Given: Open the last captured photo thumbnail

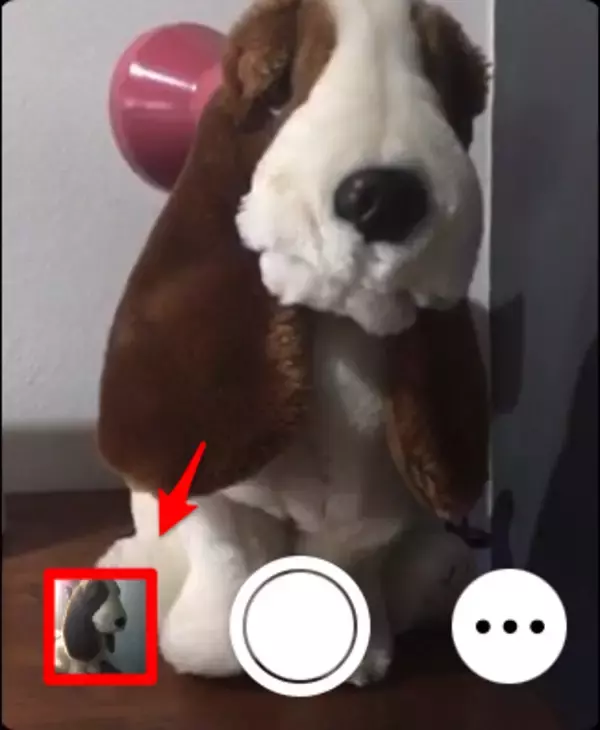Looking at the screenshot, I should 106,625.
